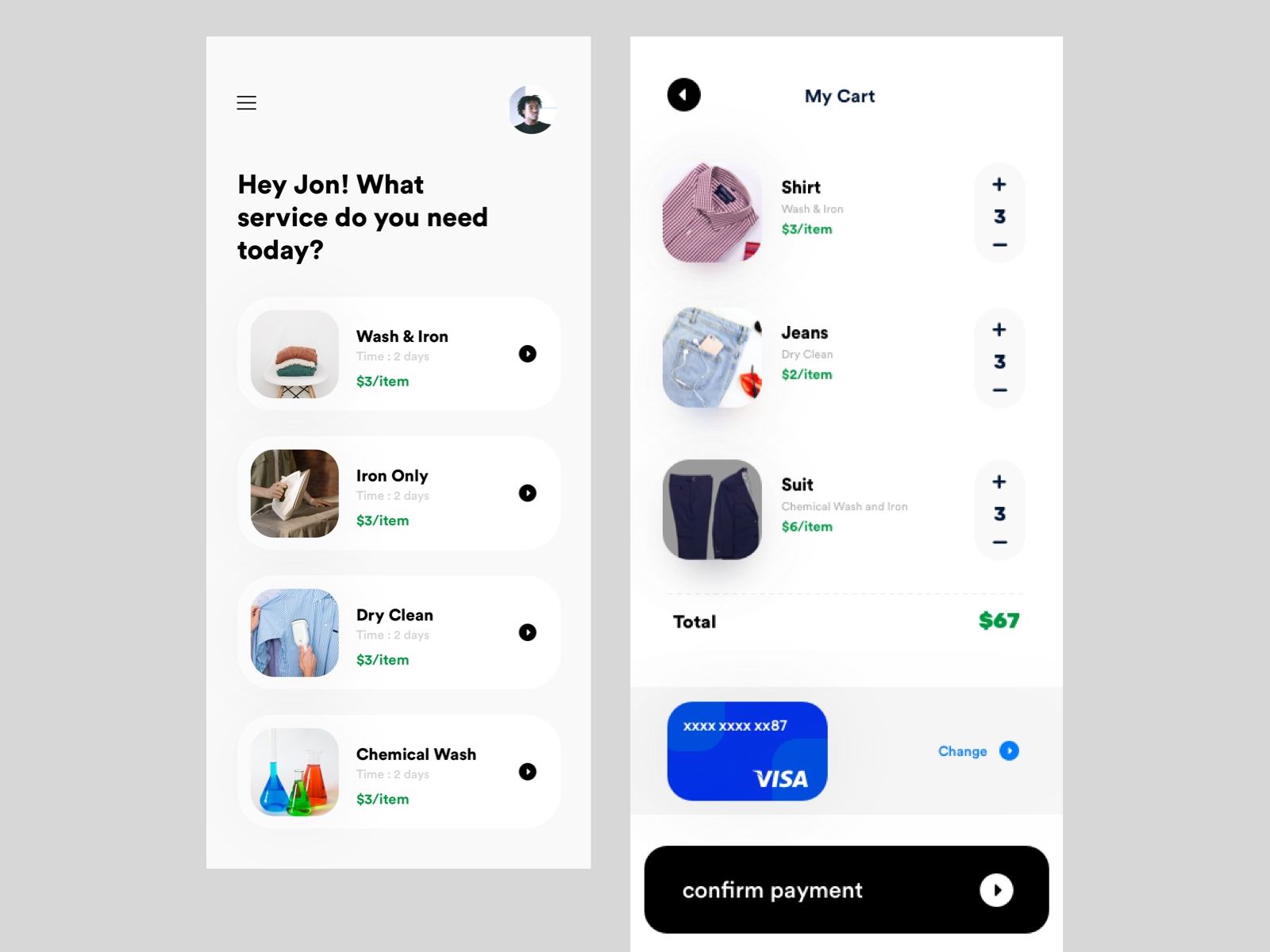Viewport: 1270px width, 952px height.
Task: Select the Dry Clean service card
Action: [x=399, y=632]
